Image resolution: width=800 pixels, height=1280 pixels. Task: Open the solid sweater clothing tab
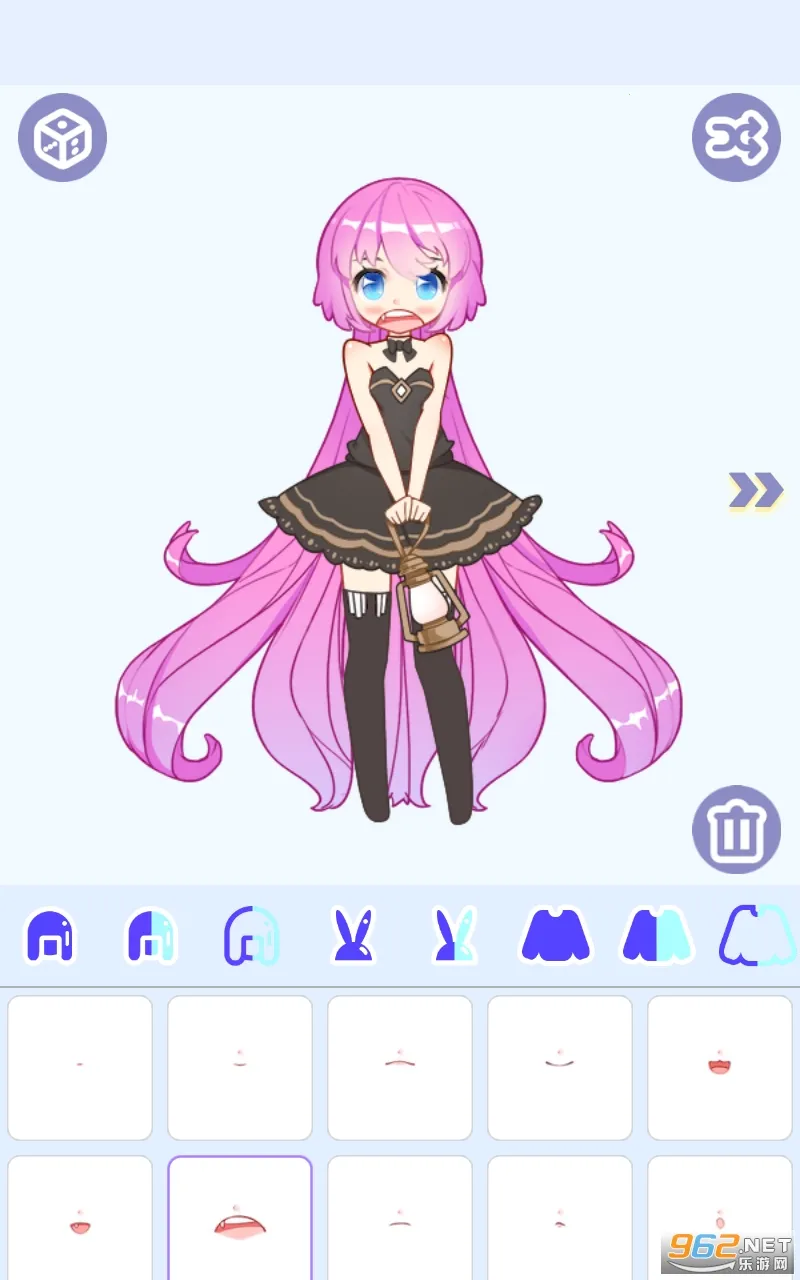[555, 937]
